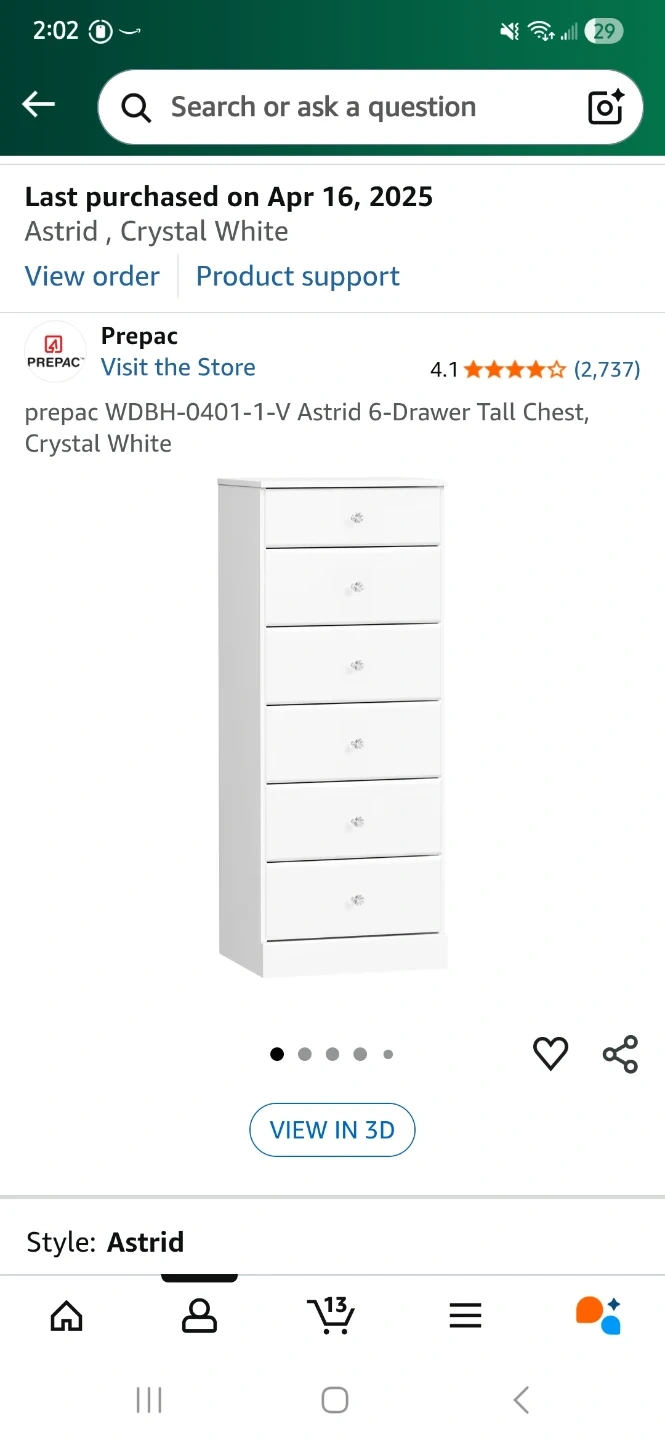Open the 2,737 ratings reviews

pos(607,370)
